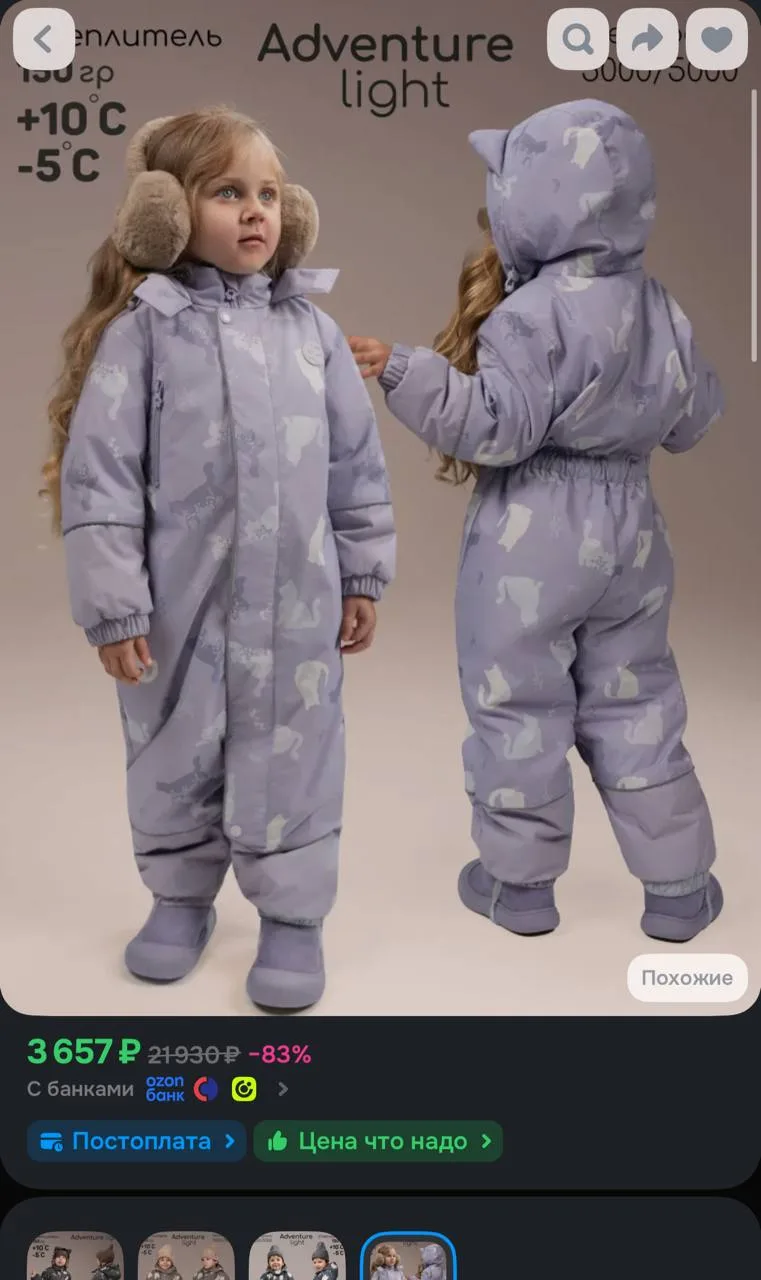Select the first product photo thumbnail

click(x=75, y=1256)
